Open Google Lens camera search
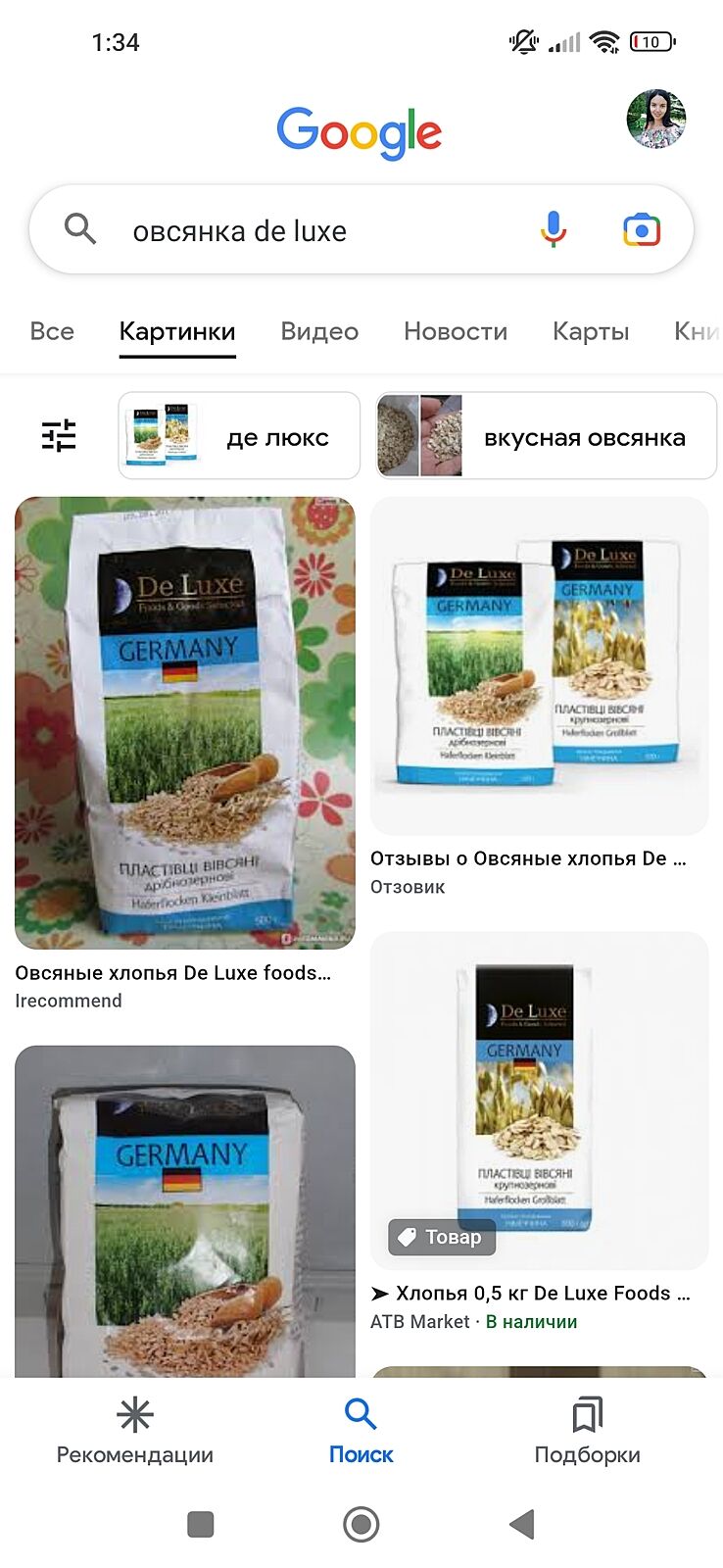The image size is (723, 1568). pos(642,230)
